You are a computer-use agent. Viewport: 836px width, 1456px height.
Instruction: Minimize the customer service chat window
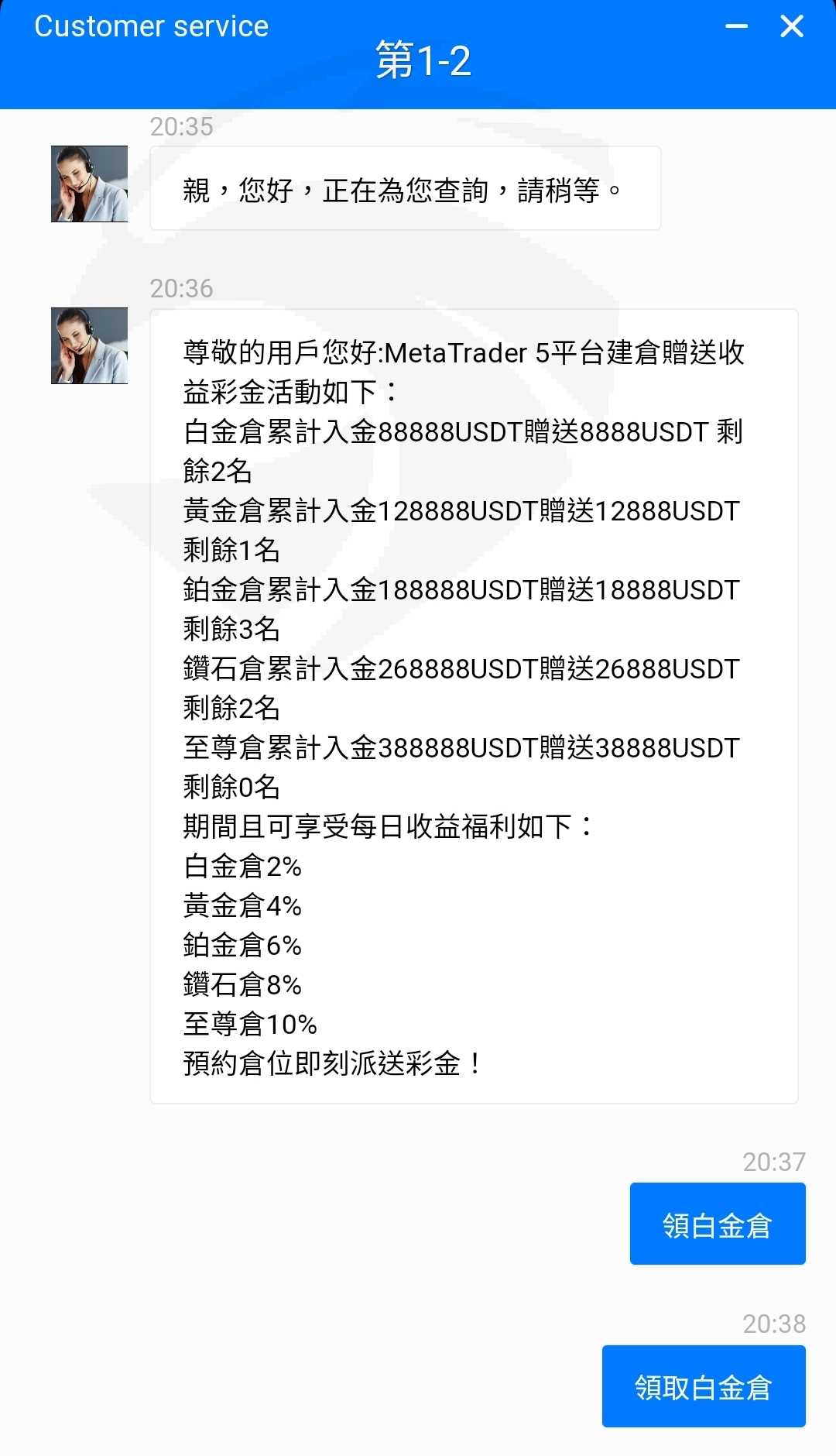coord(736,26)
